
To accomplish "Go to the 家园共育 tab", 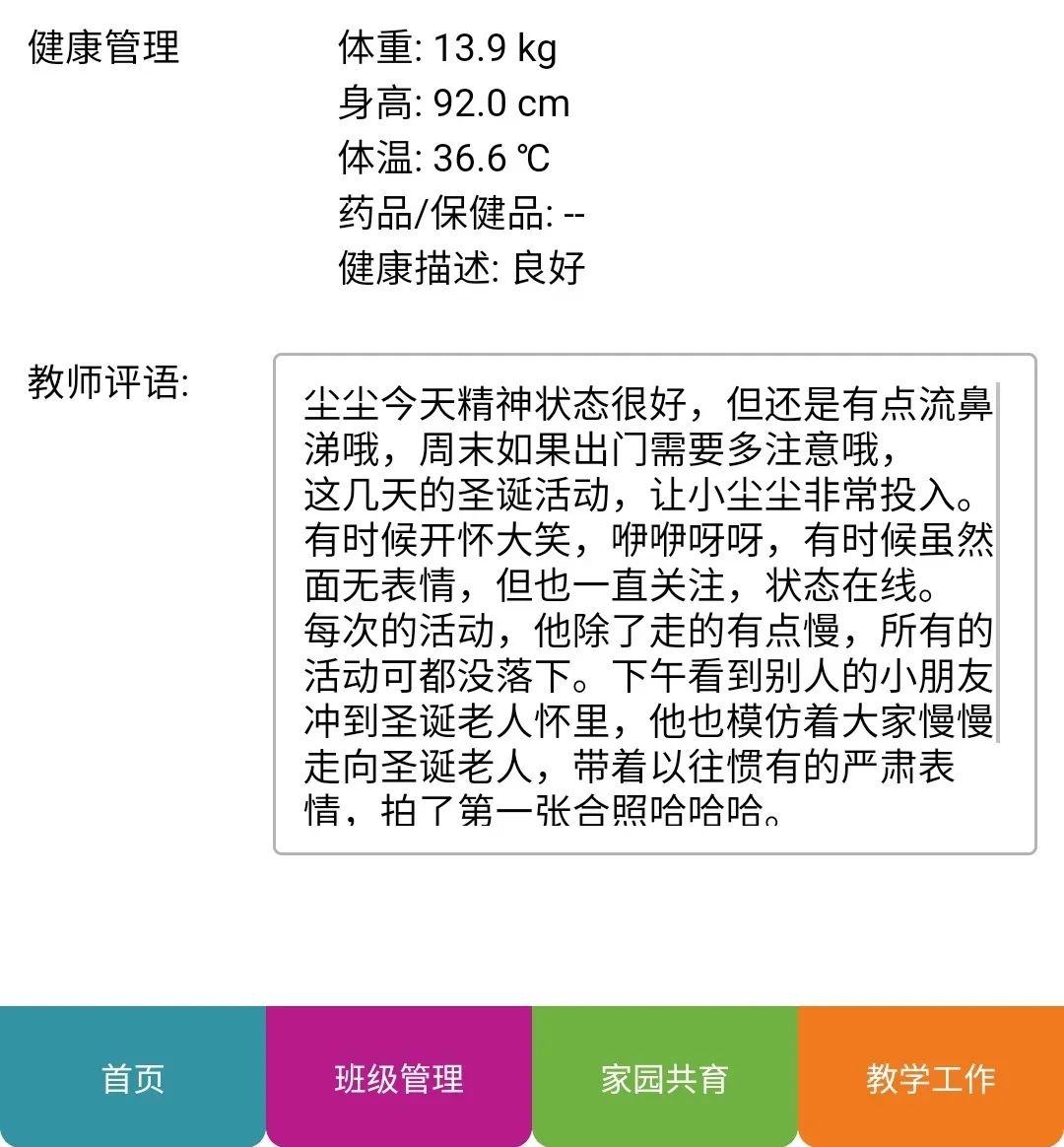I will click(x=665, y=1077).
